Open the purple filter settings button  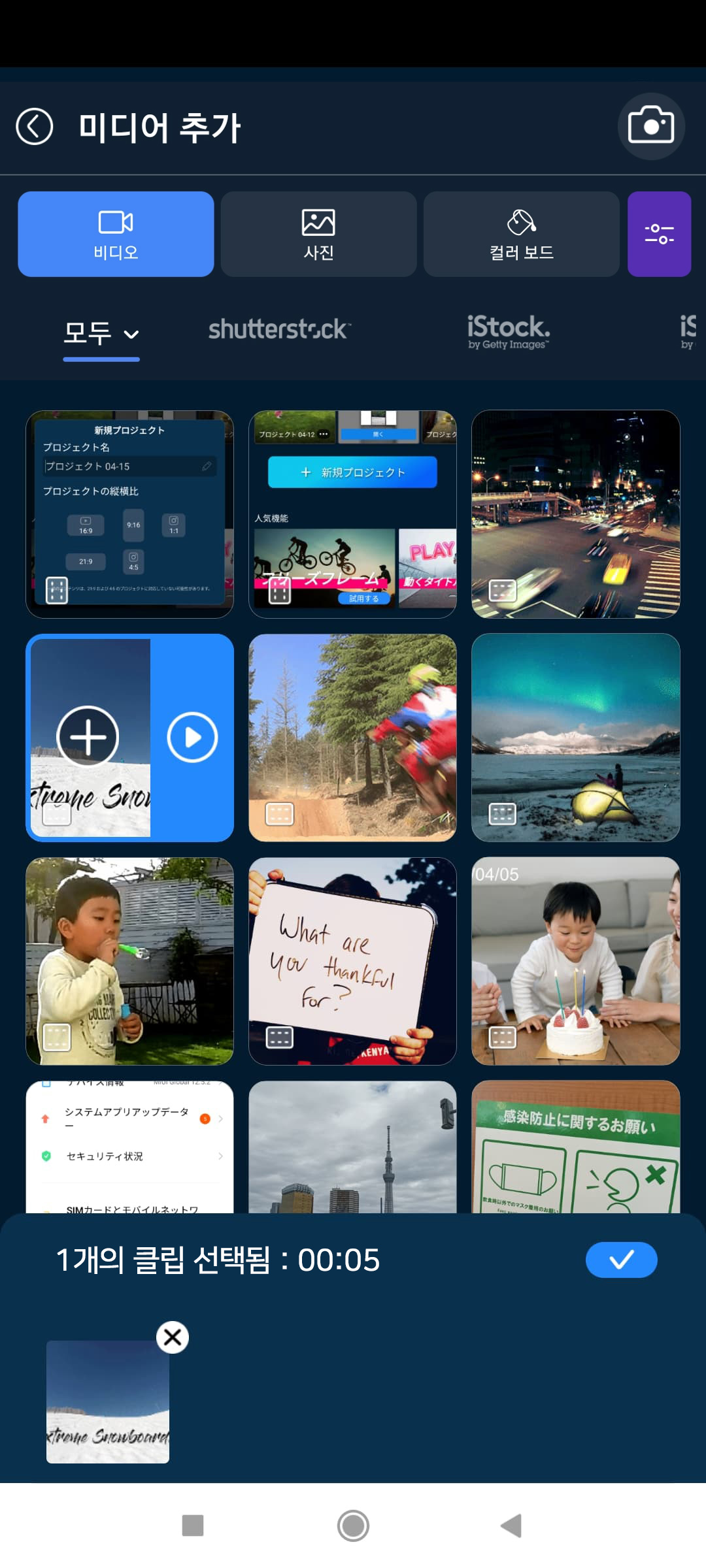click(659, 234)
